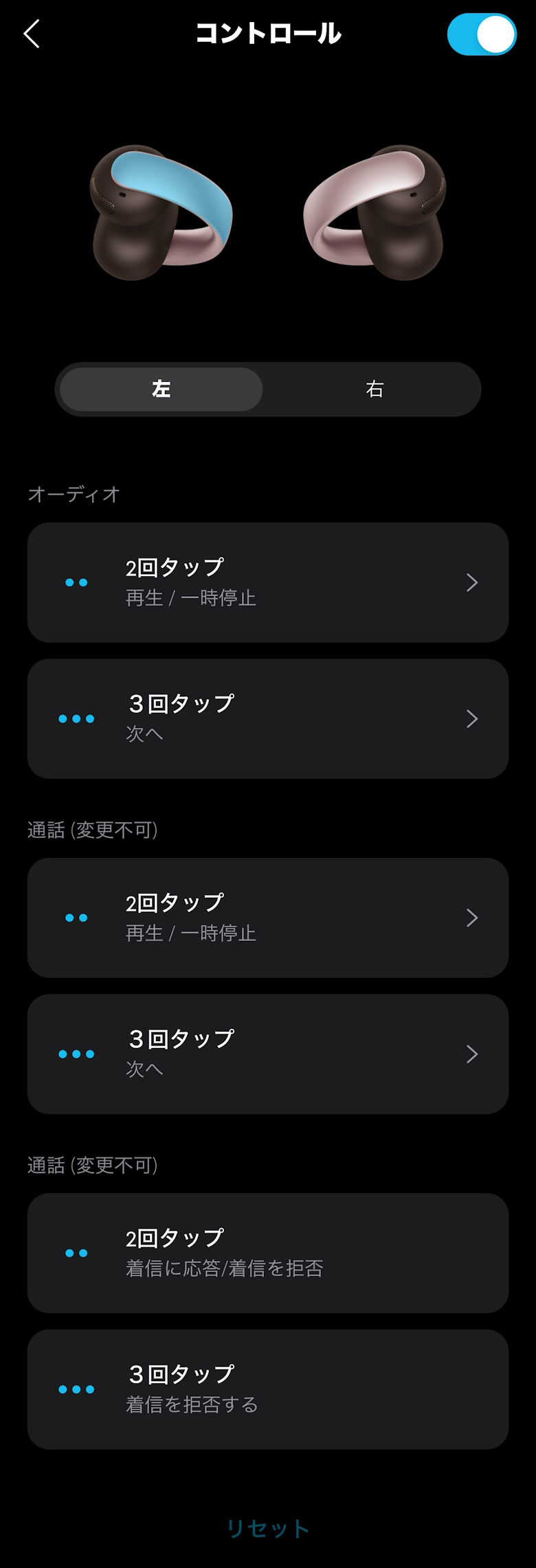
Task: Turn off the コントロール switch
Action: (481, 34)
